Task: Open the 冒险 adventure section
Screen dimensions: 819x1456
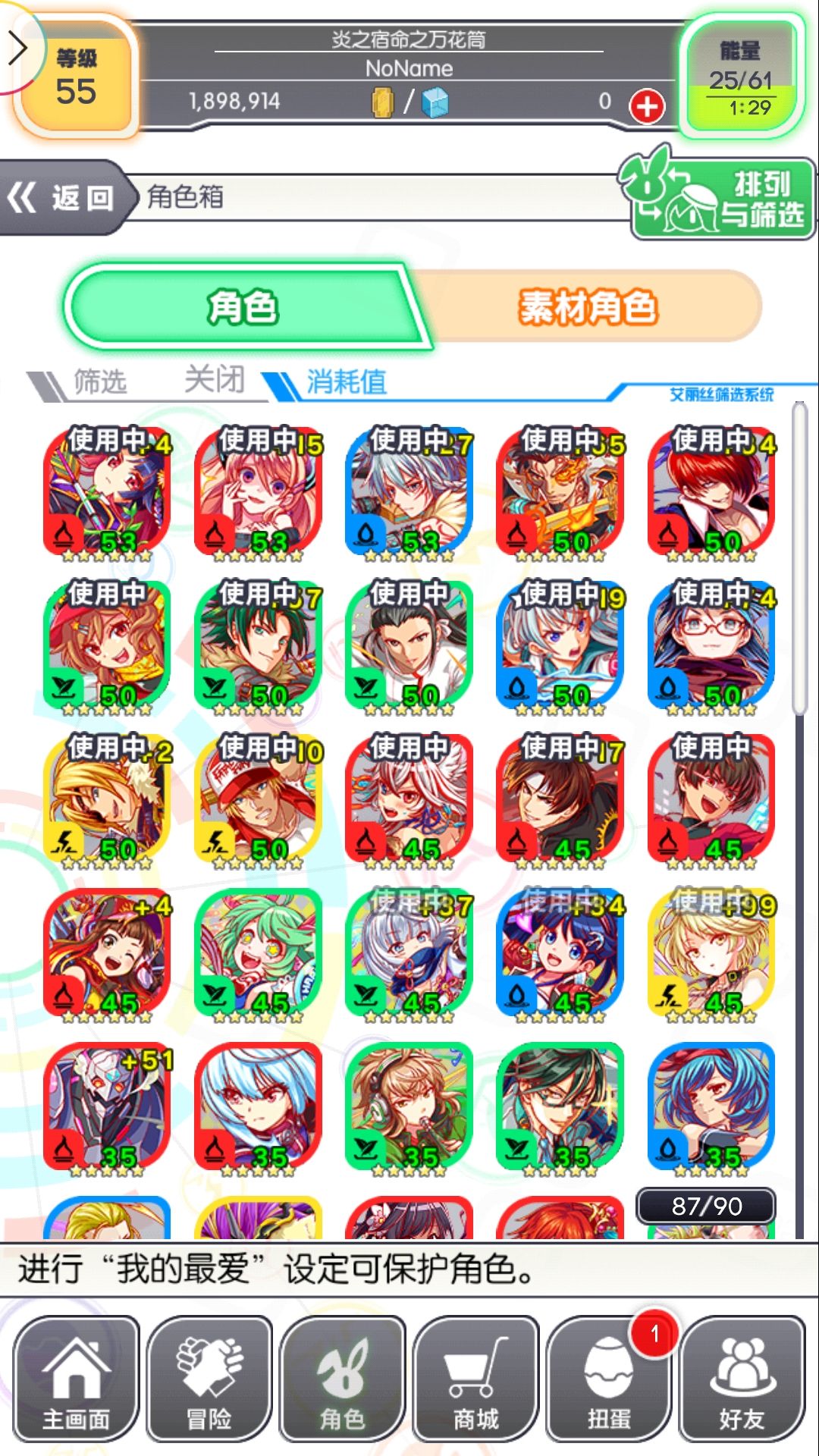Action: point(209,1380)
